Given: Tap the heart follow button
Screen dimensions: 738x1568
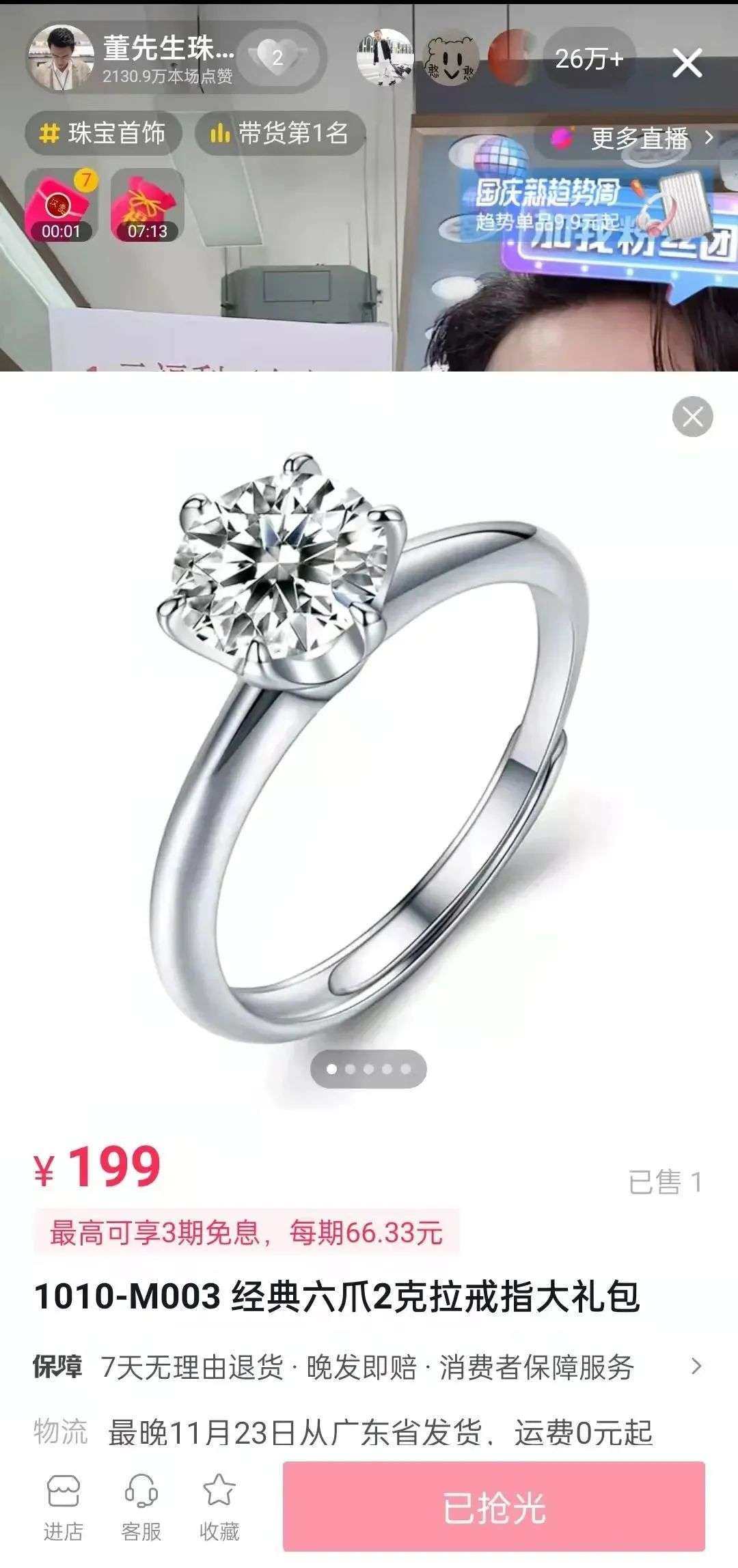Looking at the screenshot, I should coord(277,57).
